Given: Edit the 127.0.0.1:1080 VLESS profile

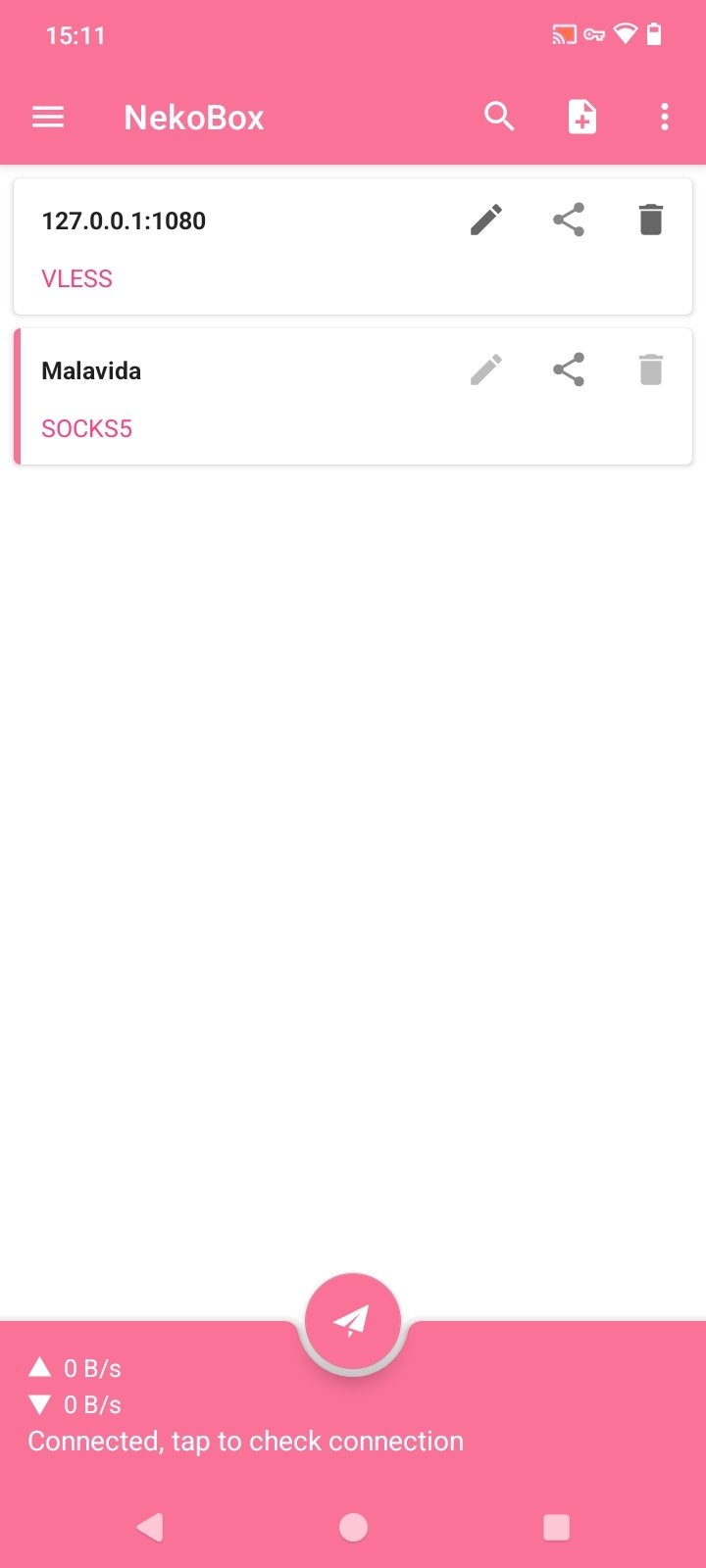Looking at the screenshot, I should coord(486,220).
